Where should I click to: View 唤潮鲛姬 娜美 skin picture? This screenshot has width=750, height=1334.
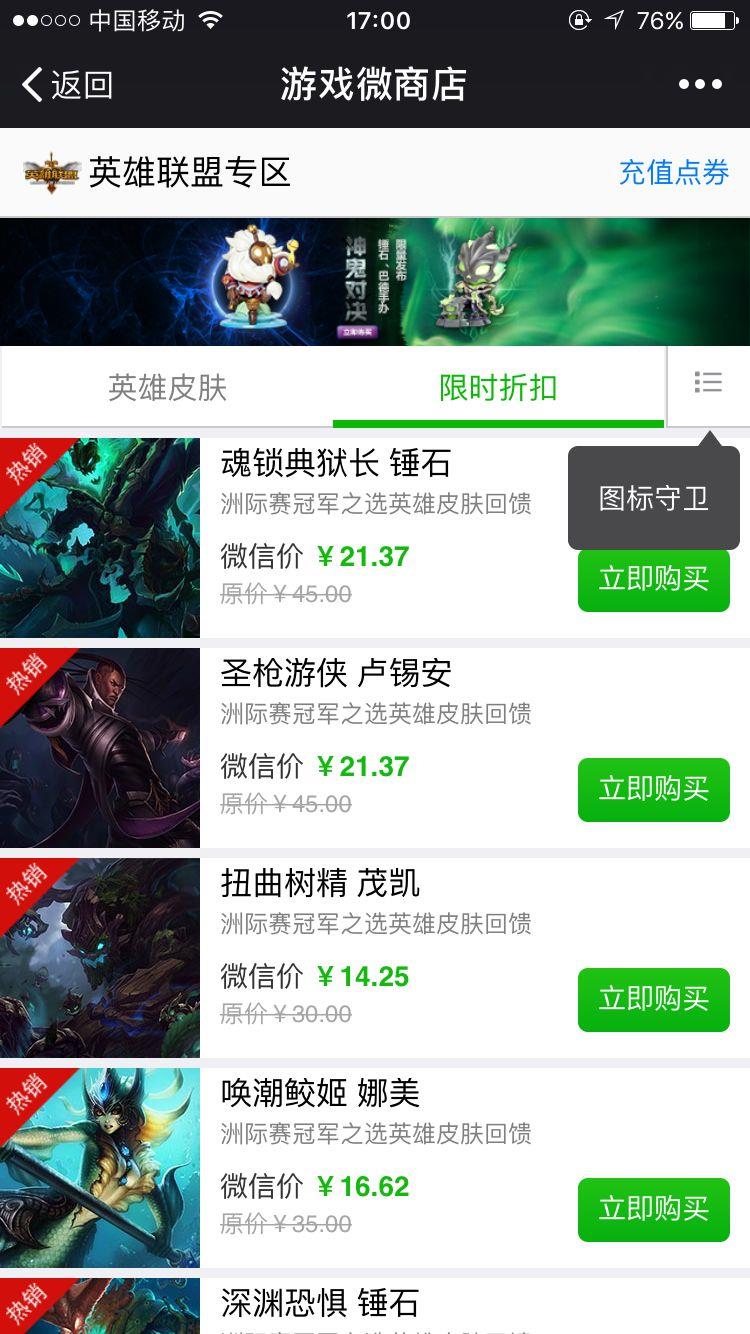[100, 1168]
